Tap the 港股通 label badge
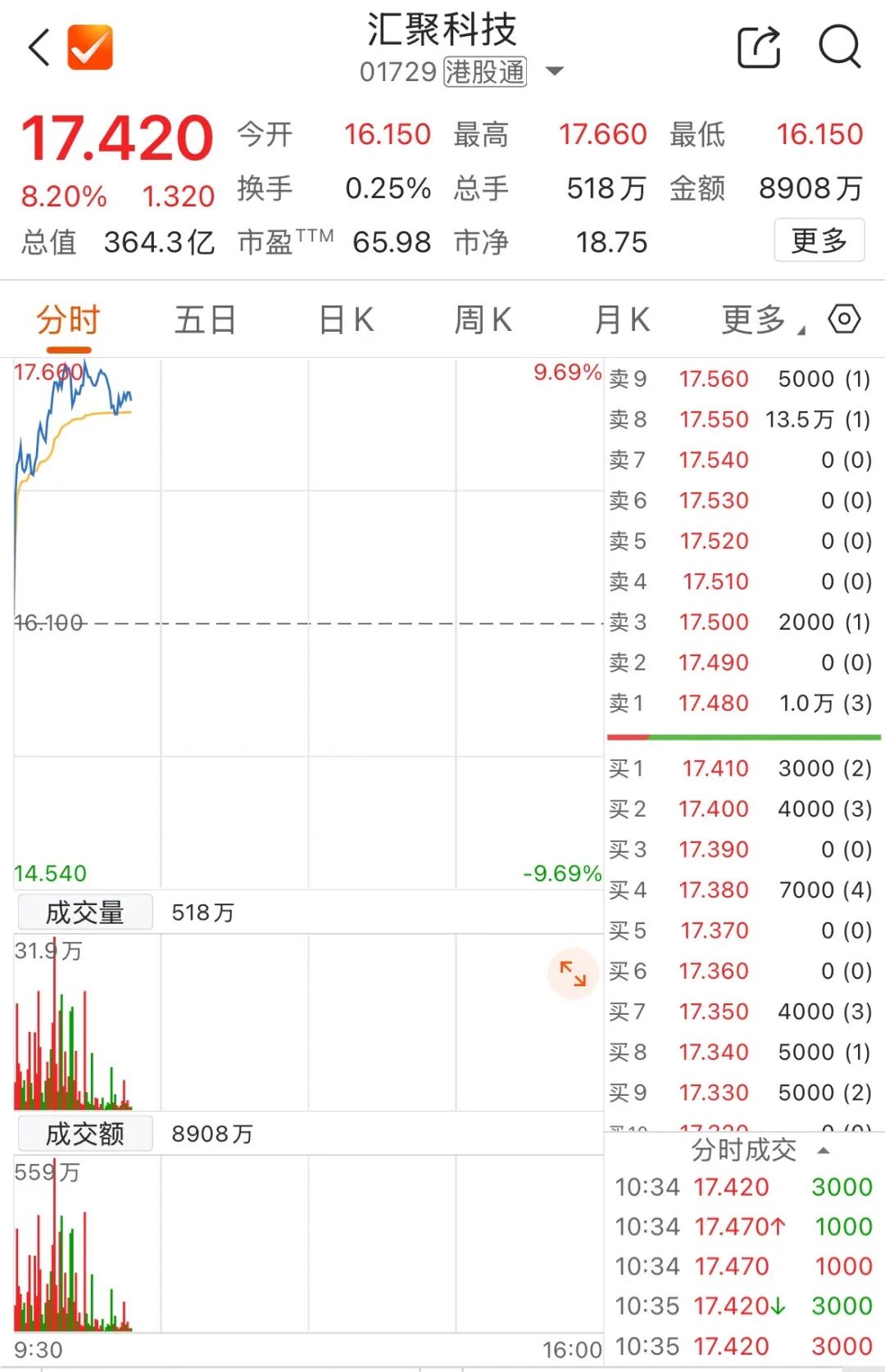Viewport: 885px width, 1372px height. tap(483, 72)
